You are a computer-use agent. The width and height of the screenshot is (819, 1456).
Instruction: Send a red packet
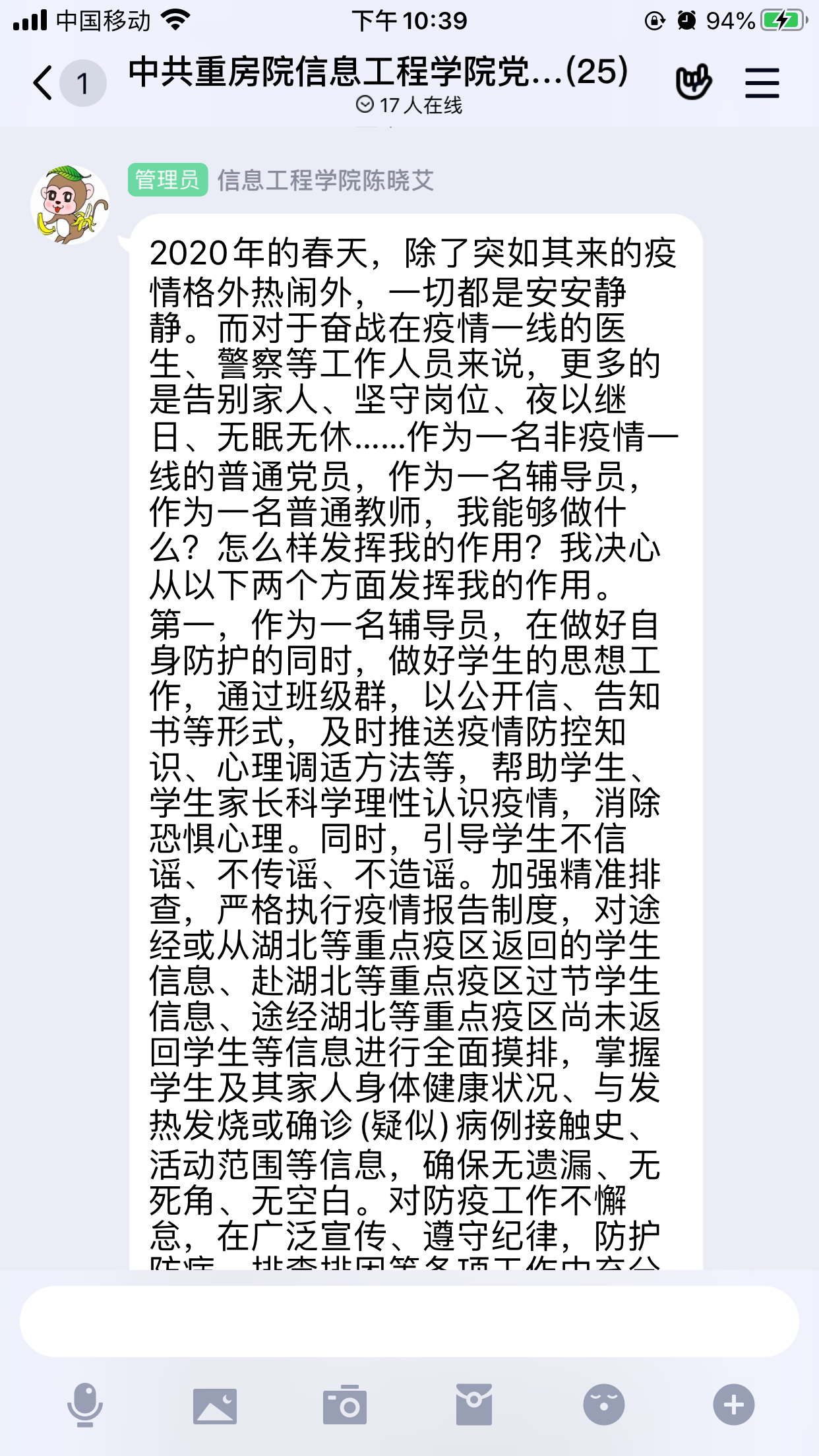(x=473, y=1405)
